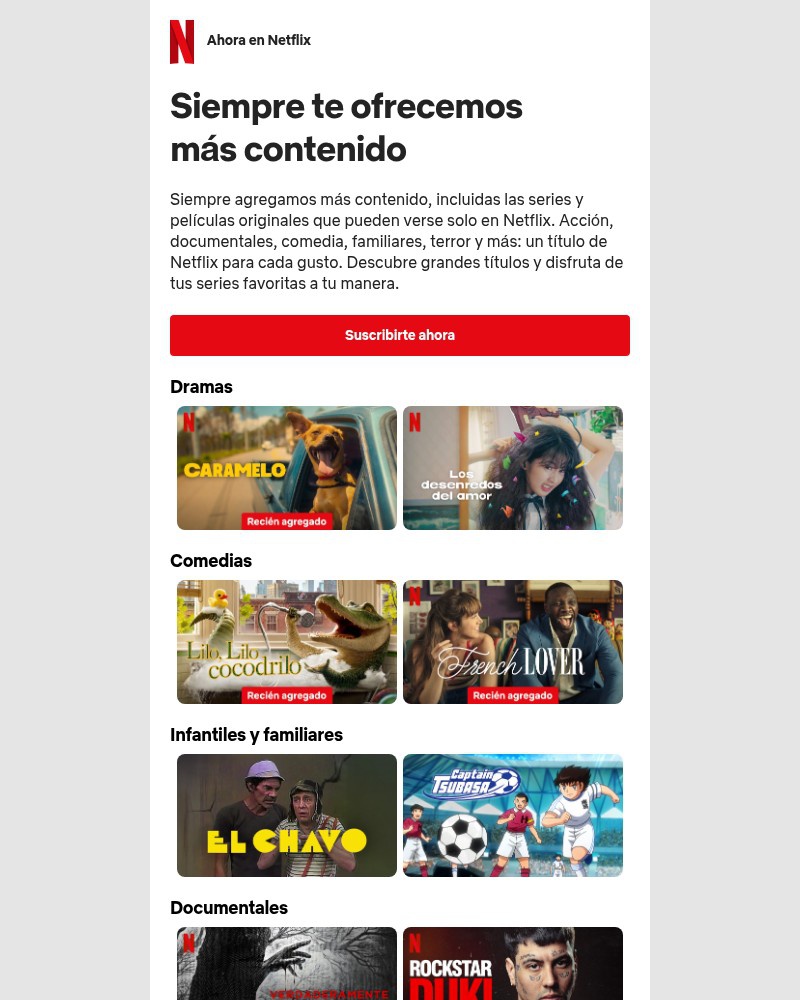Open the Documentales category

[x=229, y=908]
